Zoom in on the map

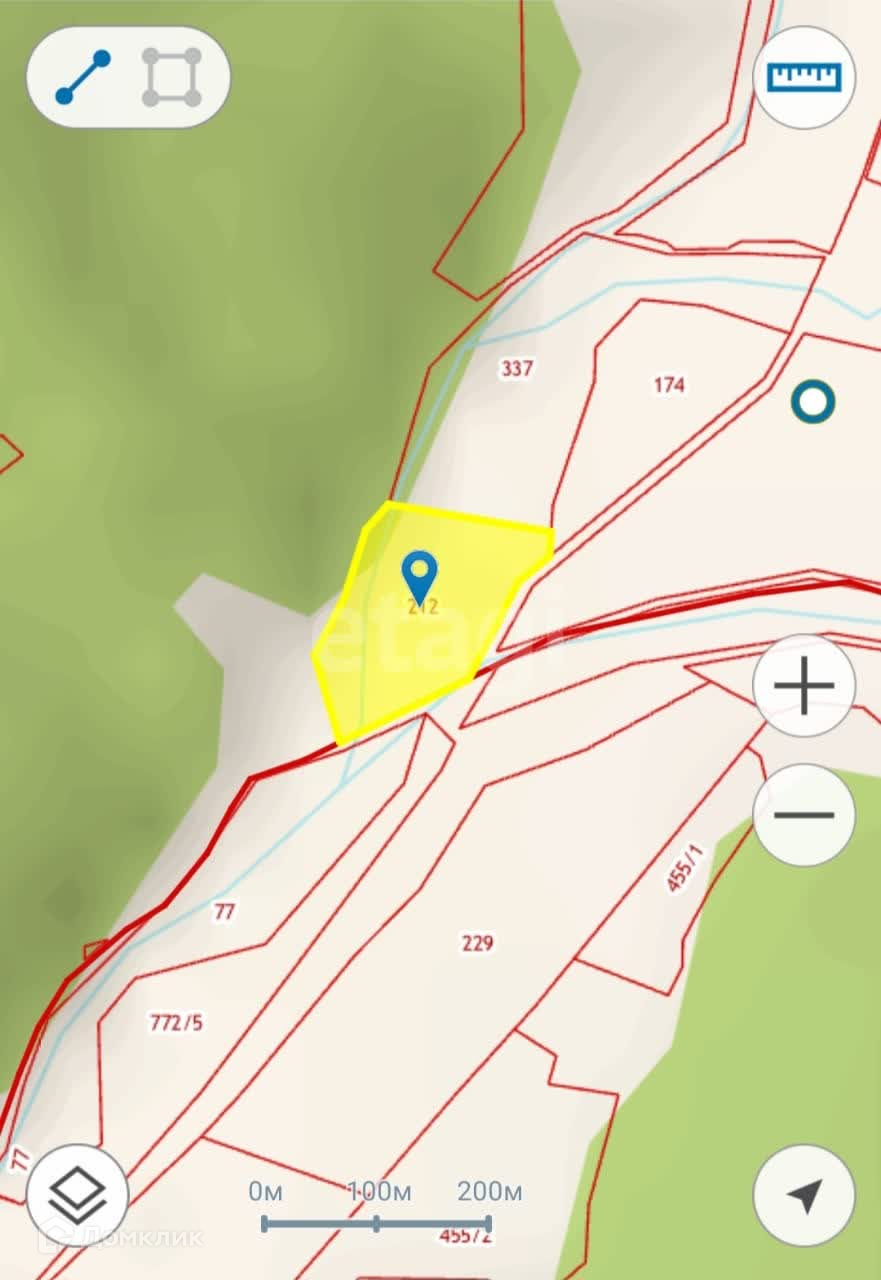[804, 686]
